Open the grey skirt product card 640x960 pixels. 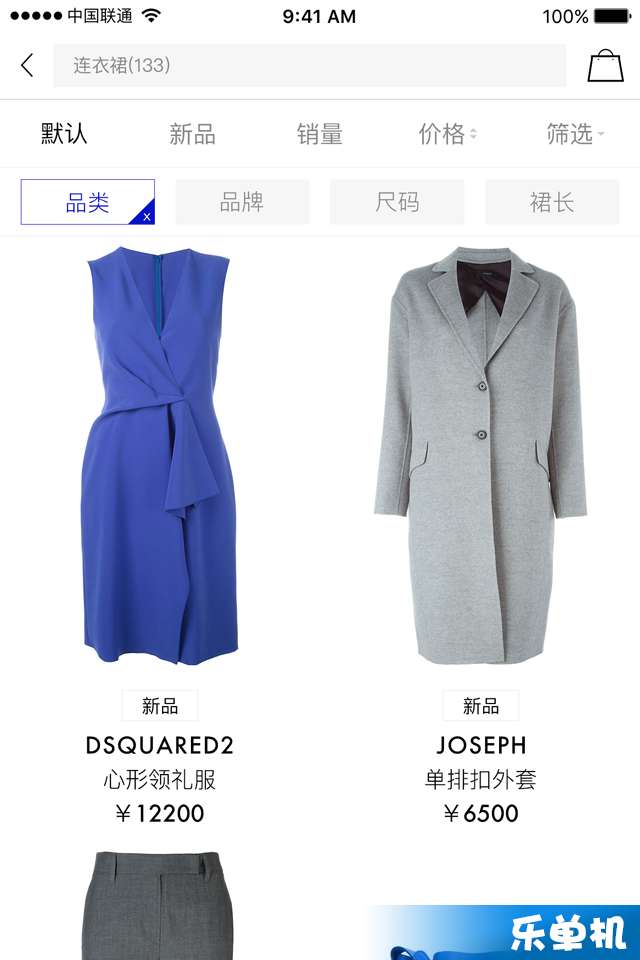pyautogui.click(x=160, y=905)
